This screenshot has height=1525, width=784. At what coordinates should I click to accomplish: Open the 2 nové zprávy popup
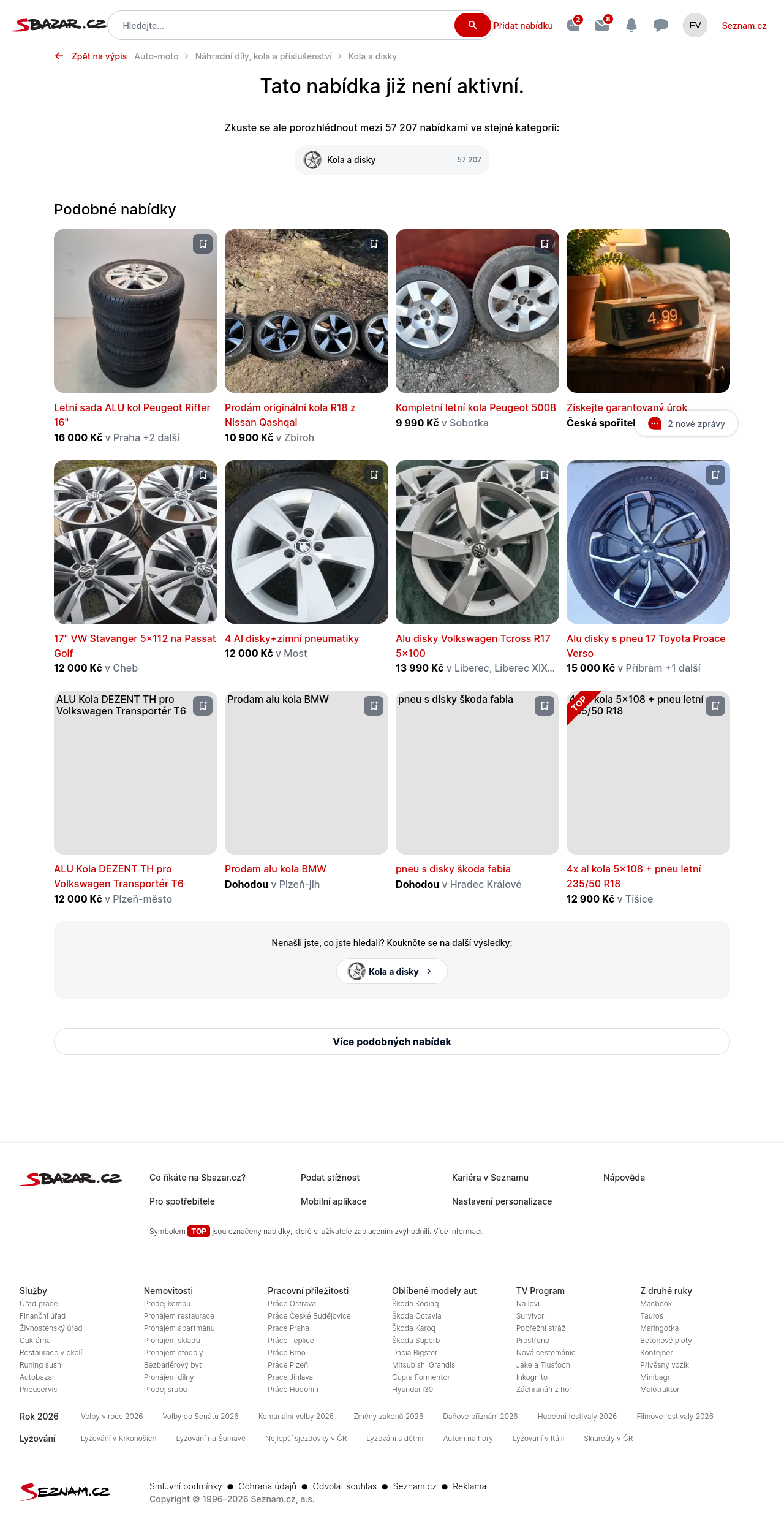[686, 424]
